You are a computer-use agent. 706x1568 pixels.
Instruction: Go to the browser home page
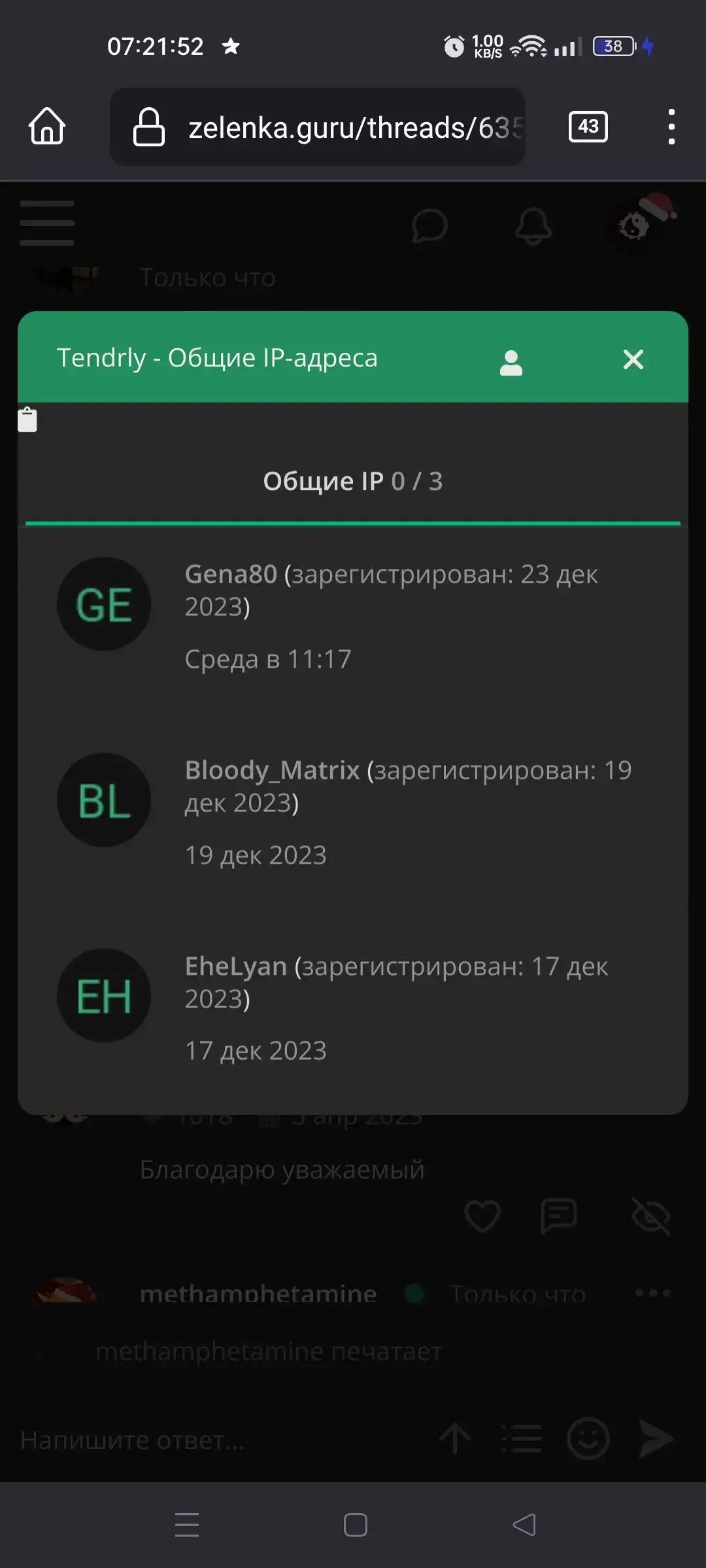(47, 125)
